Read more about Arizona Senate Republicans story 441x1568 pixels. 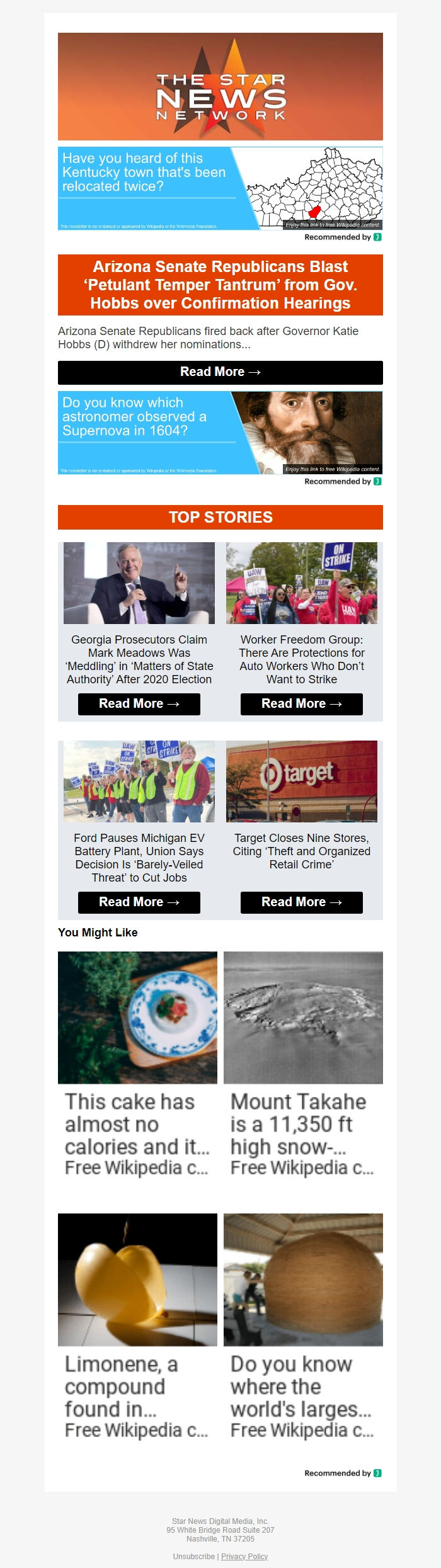[220, 372]
